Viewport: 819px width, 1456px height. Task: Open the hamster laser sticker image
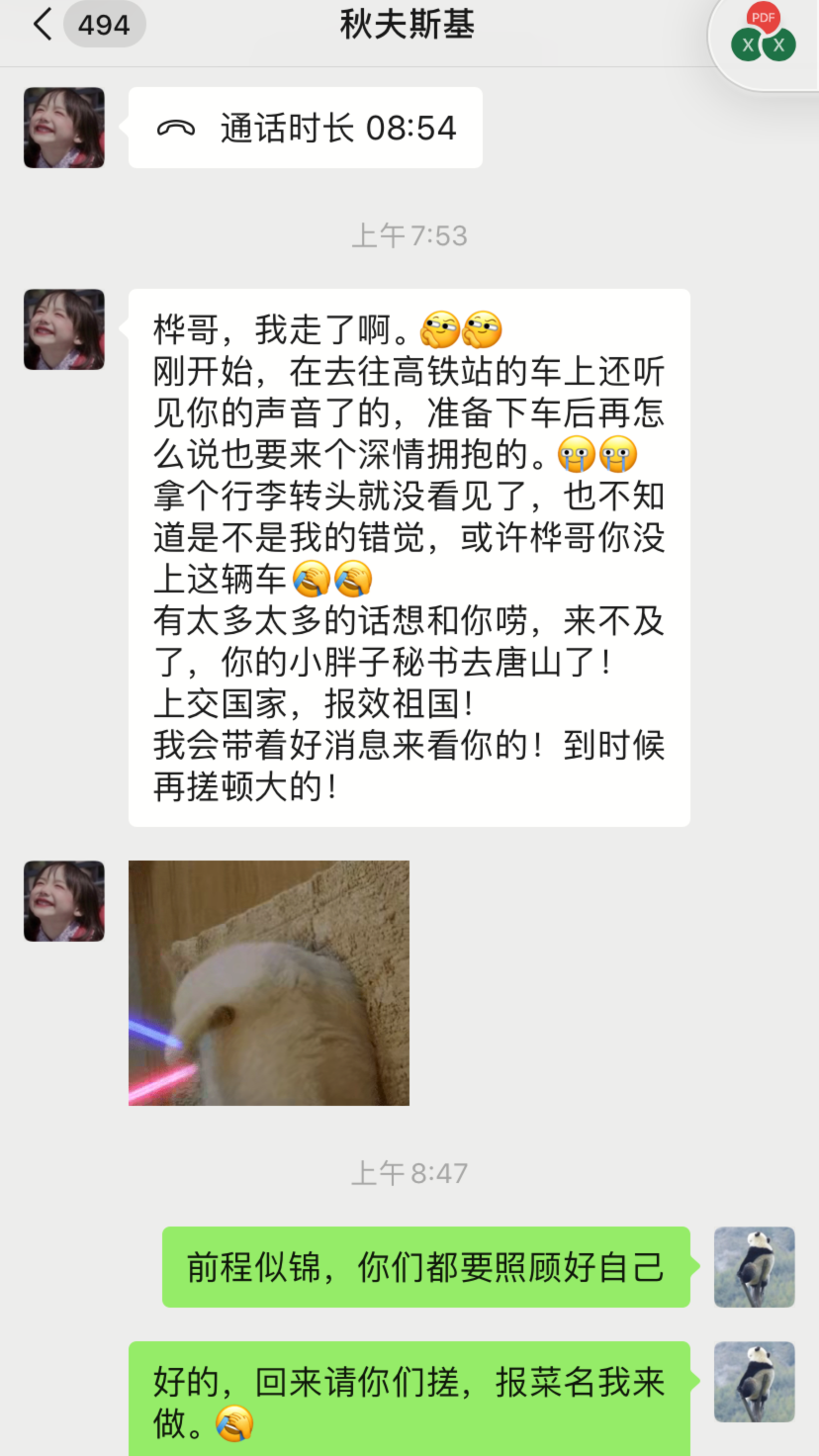[x=269, y=982]
